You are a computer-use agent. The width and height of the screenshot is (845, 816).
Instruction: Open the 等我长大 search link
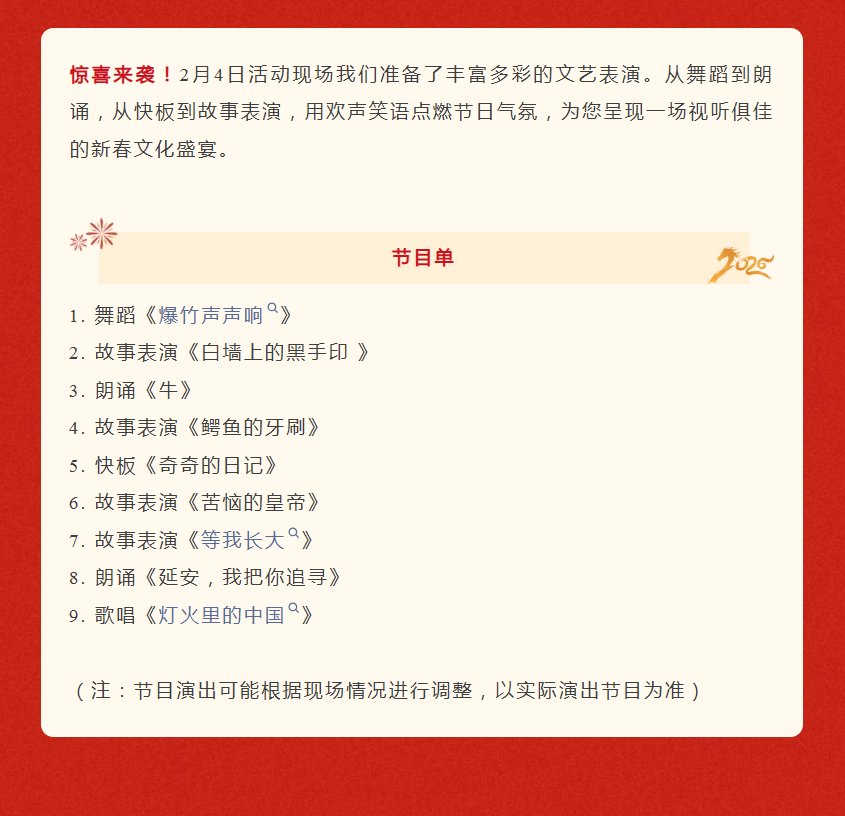(x=243, y=541)
